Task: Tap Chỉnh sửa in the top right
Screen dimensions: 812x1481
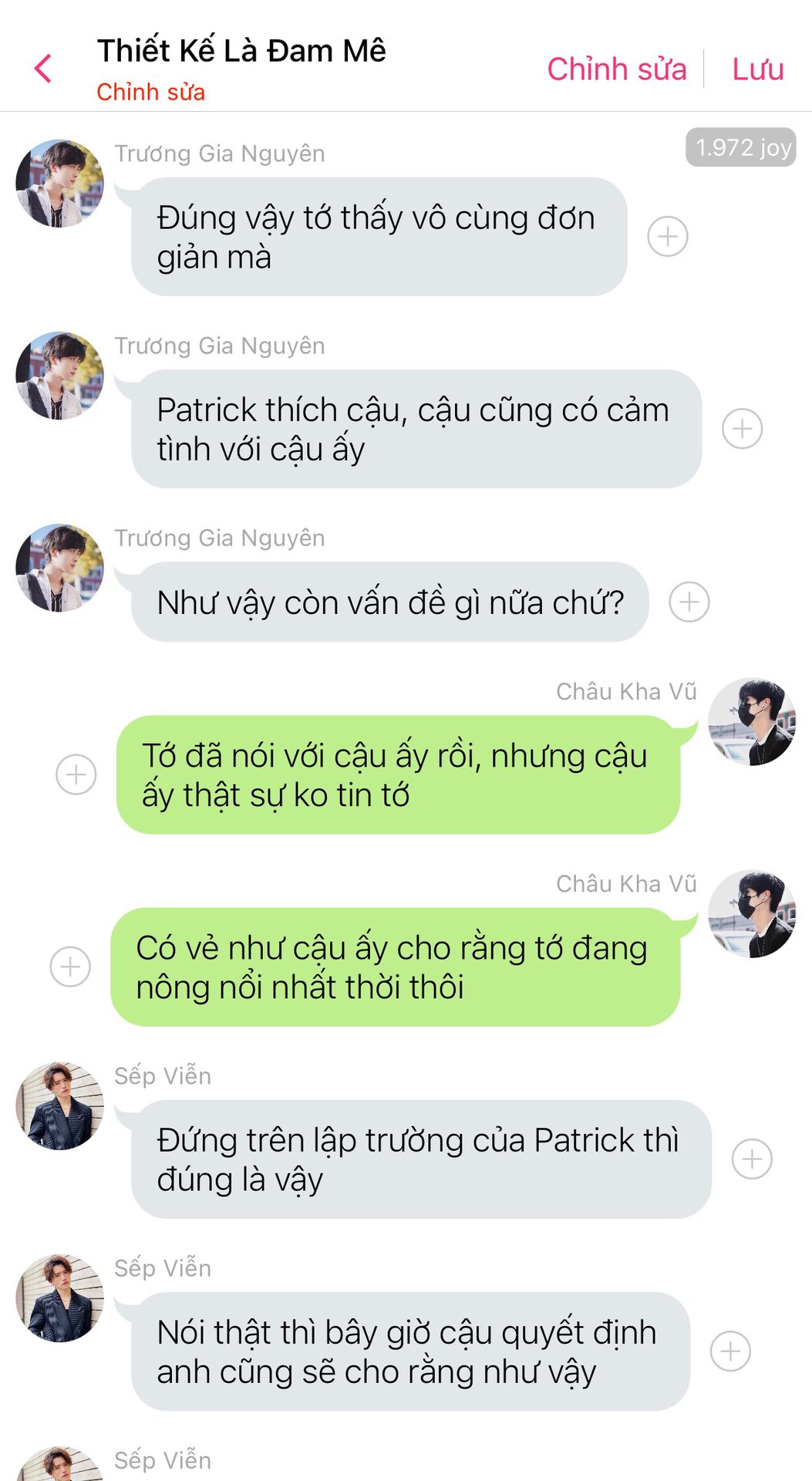Action: tap(617, 69)
